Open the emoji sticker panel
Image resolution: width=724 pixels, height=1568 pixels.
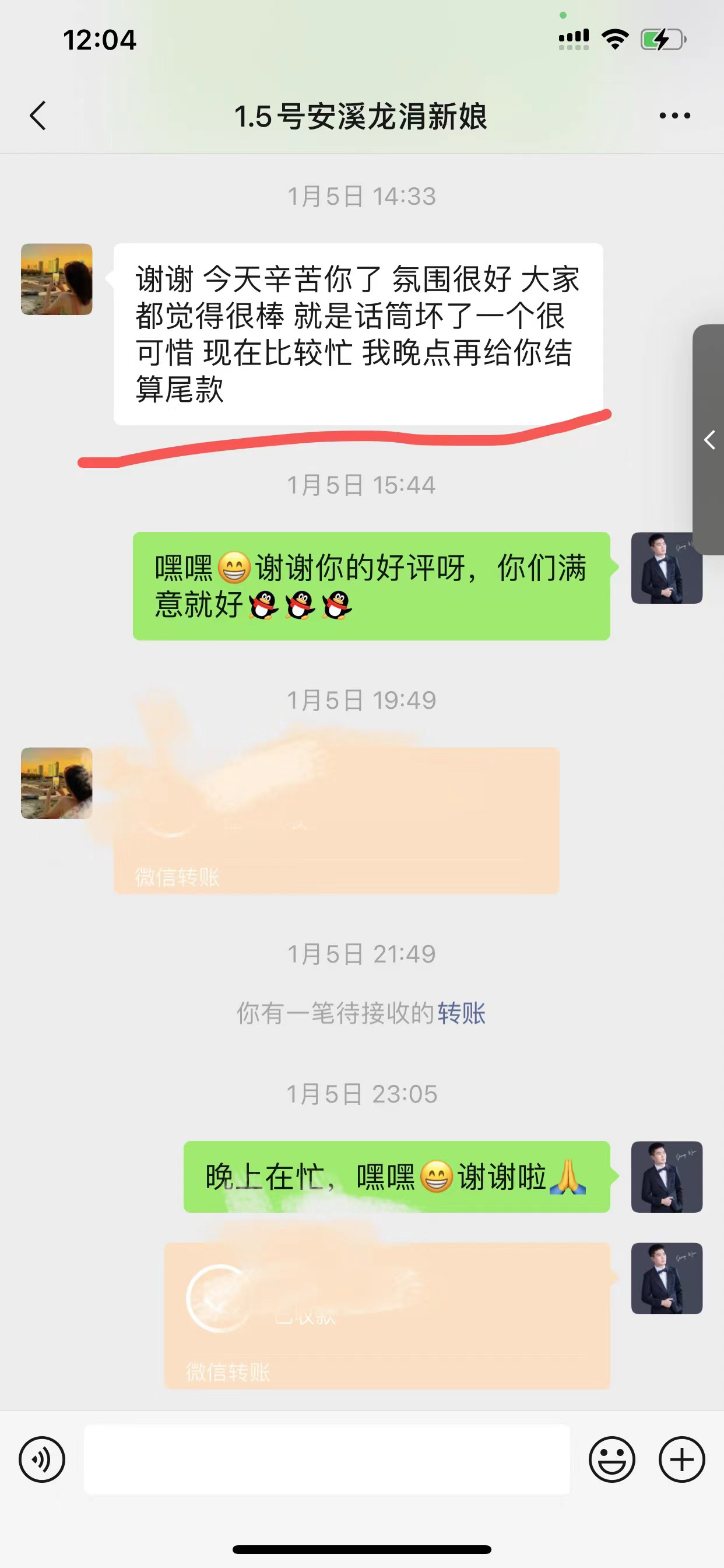click(x=611, y=1459)
